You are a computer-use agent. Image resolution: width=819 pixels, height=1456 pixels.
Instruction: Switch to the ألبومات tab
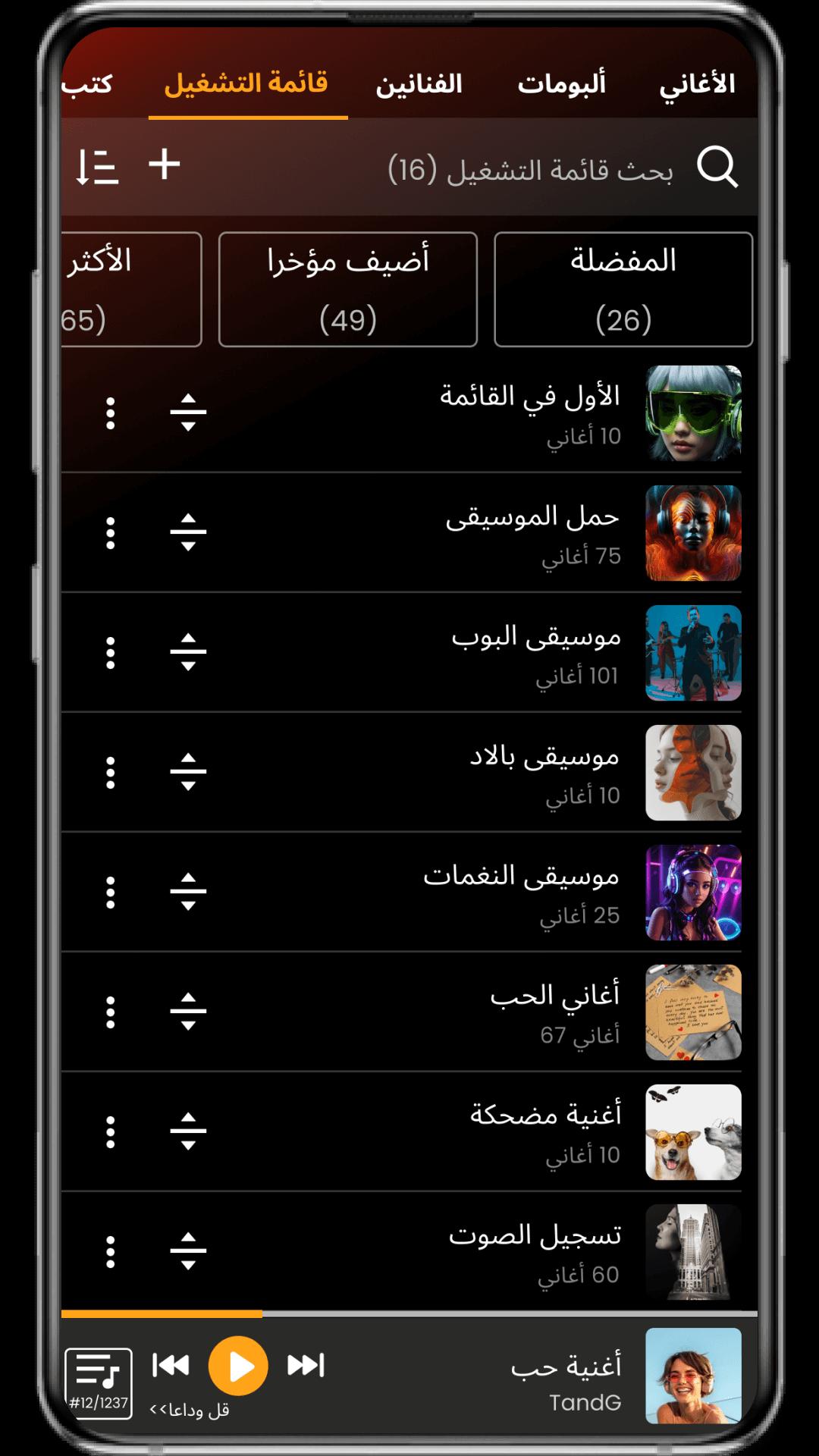coord(561,83)
